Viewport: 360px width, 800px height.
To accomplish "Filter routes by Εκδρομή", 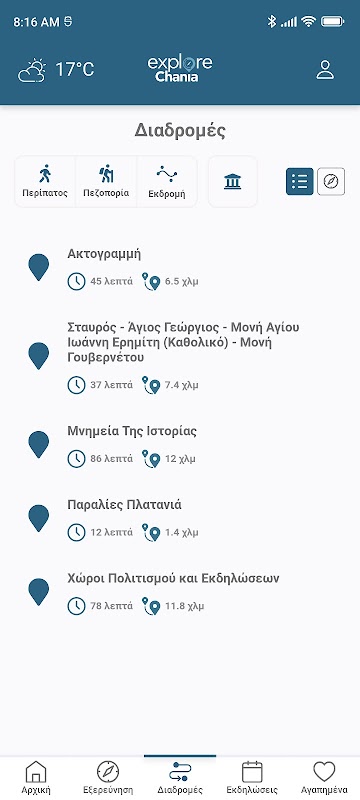I will [x=167, y=182].
